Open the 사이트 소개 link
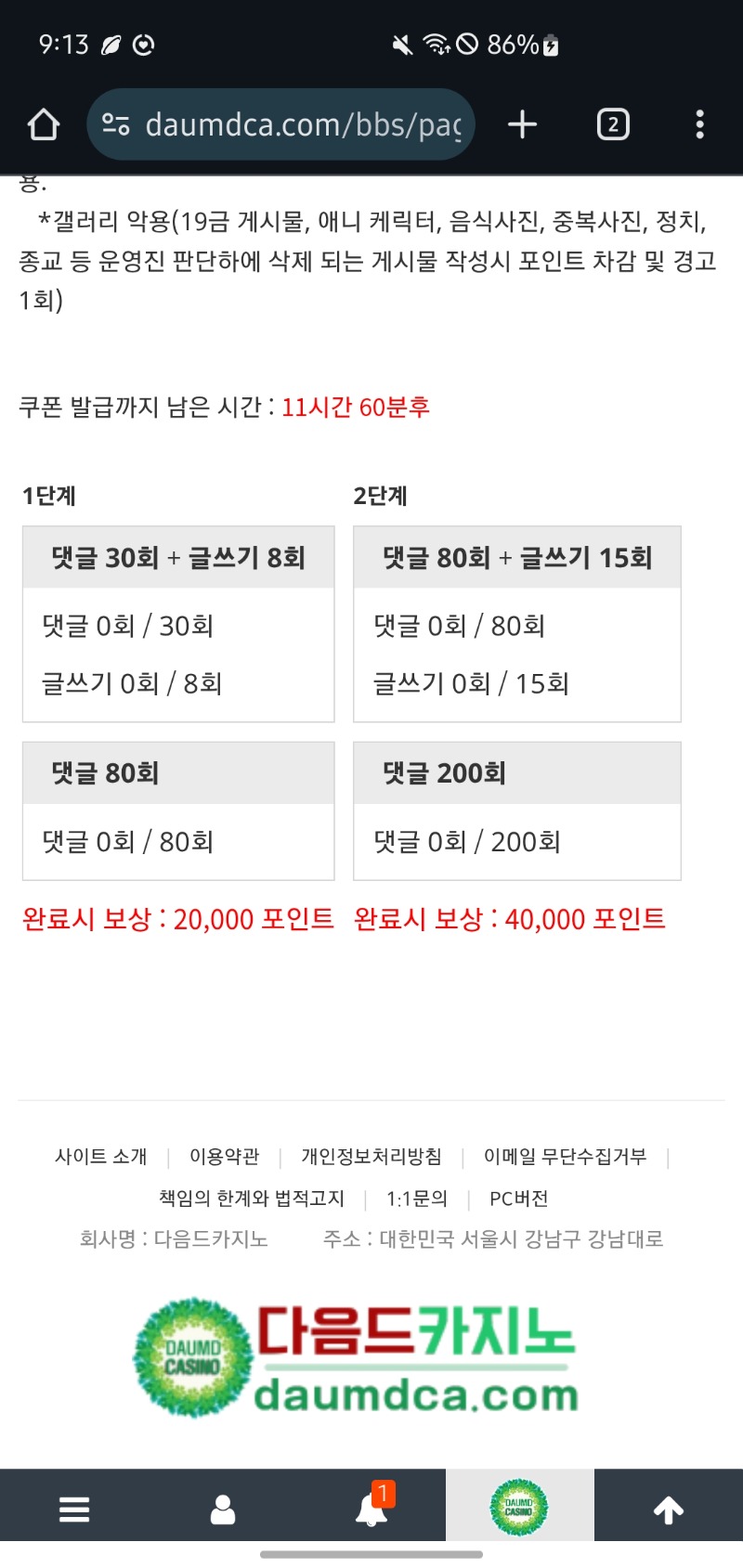The height and width of the screenshot is (1568, 743). coord(101,1157)
